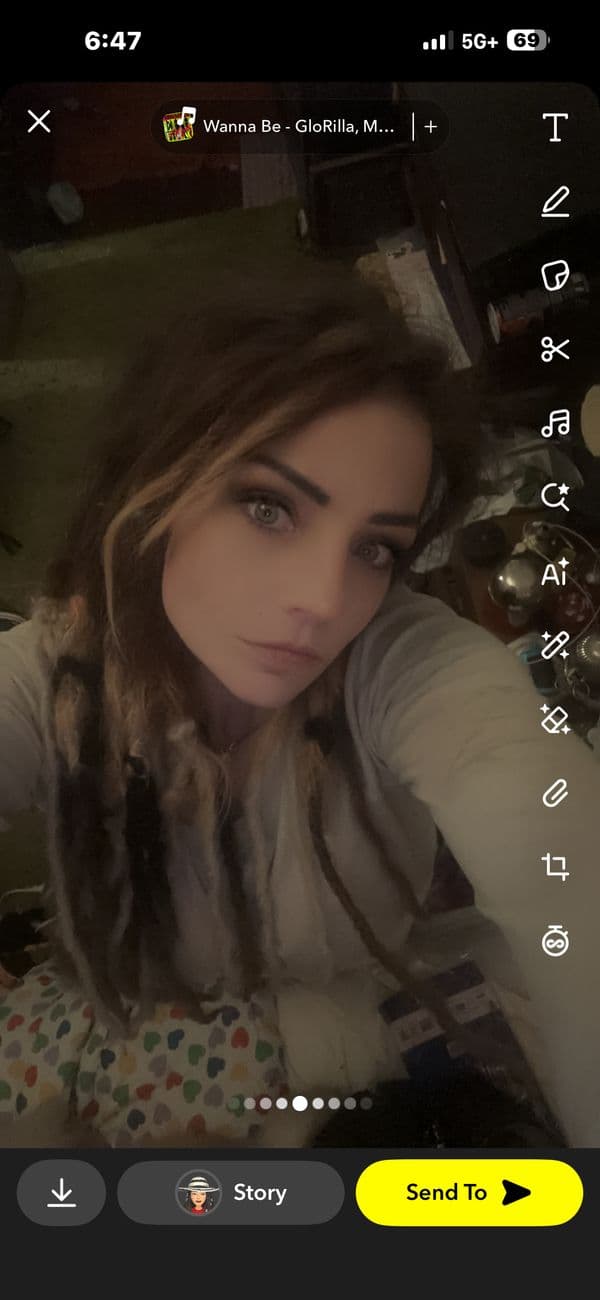Open the lens search magnifier tool
600x1300 pixels.
click(555, 497)
